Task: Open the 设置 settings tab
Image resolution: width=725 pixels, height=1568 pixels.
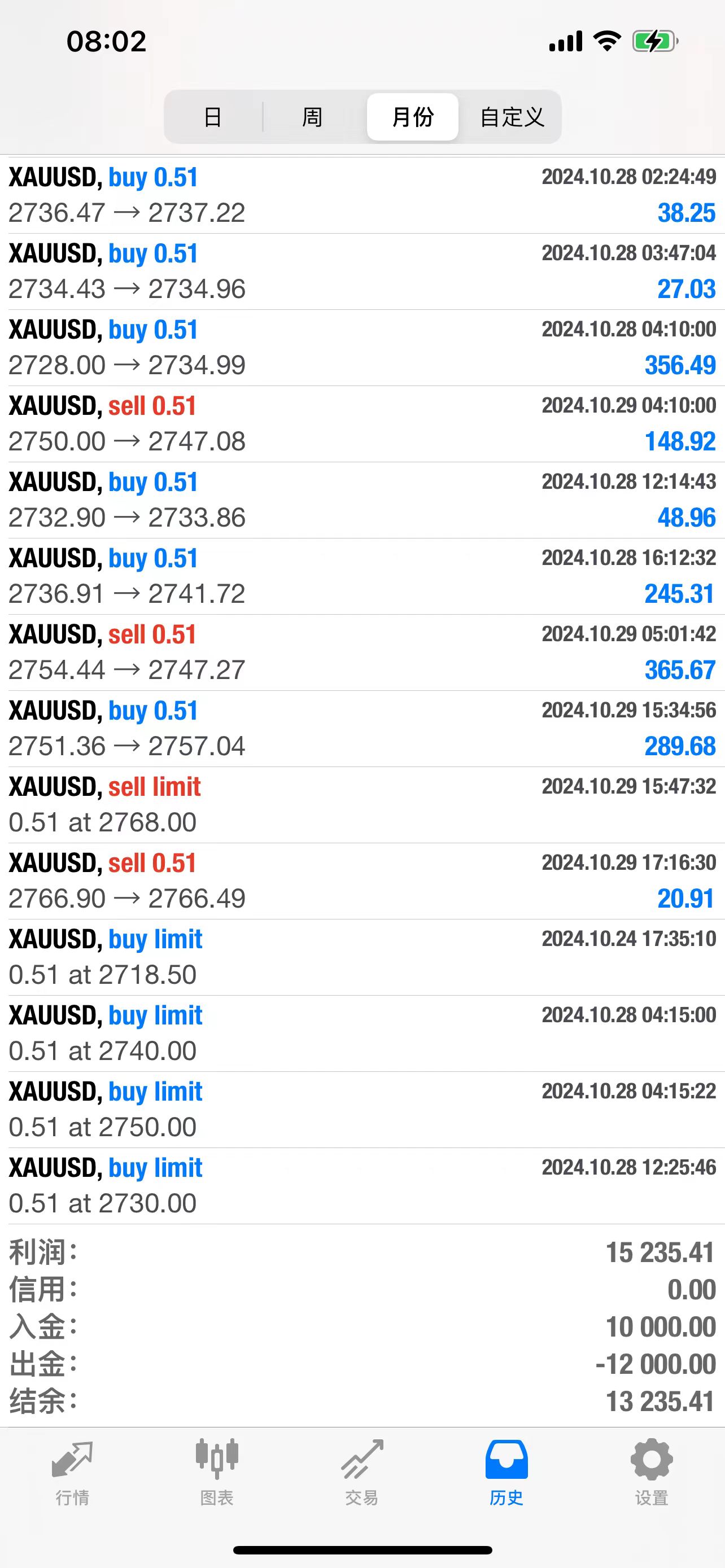Action: coord(652,1472)
